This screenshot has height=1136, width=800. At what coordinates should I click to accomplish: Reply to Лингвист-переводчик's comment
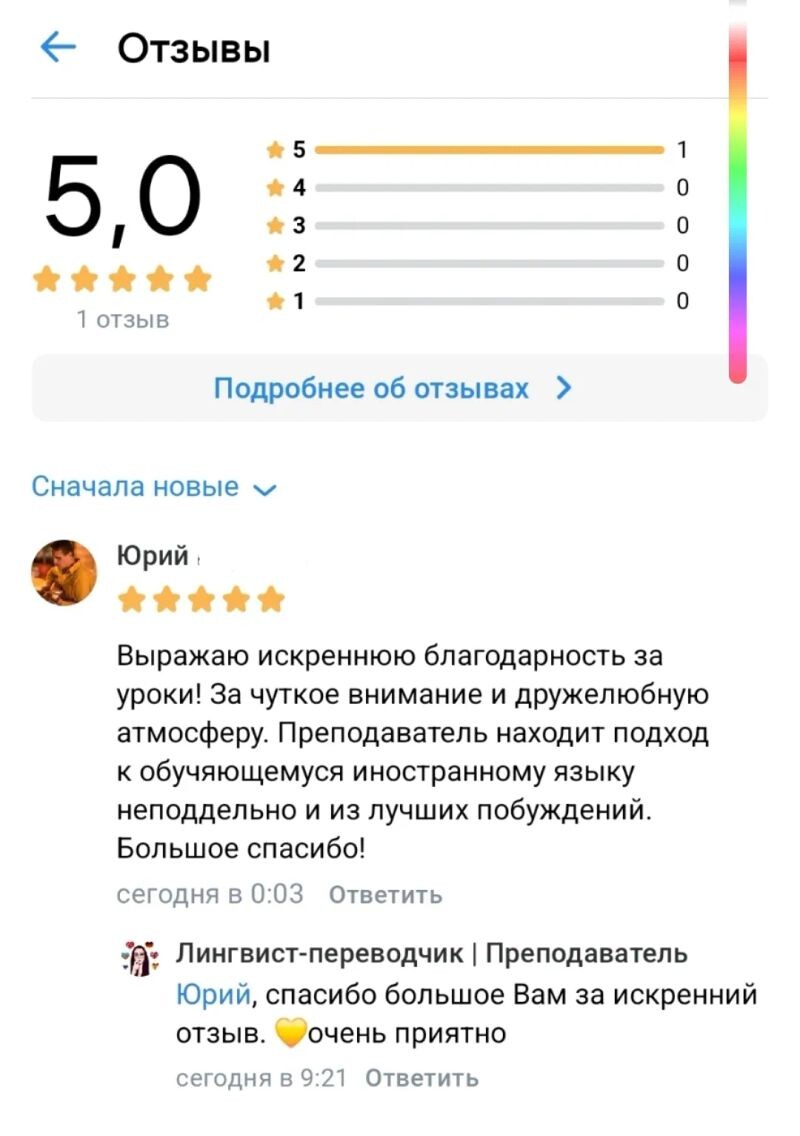coord(421,1078)
